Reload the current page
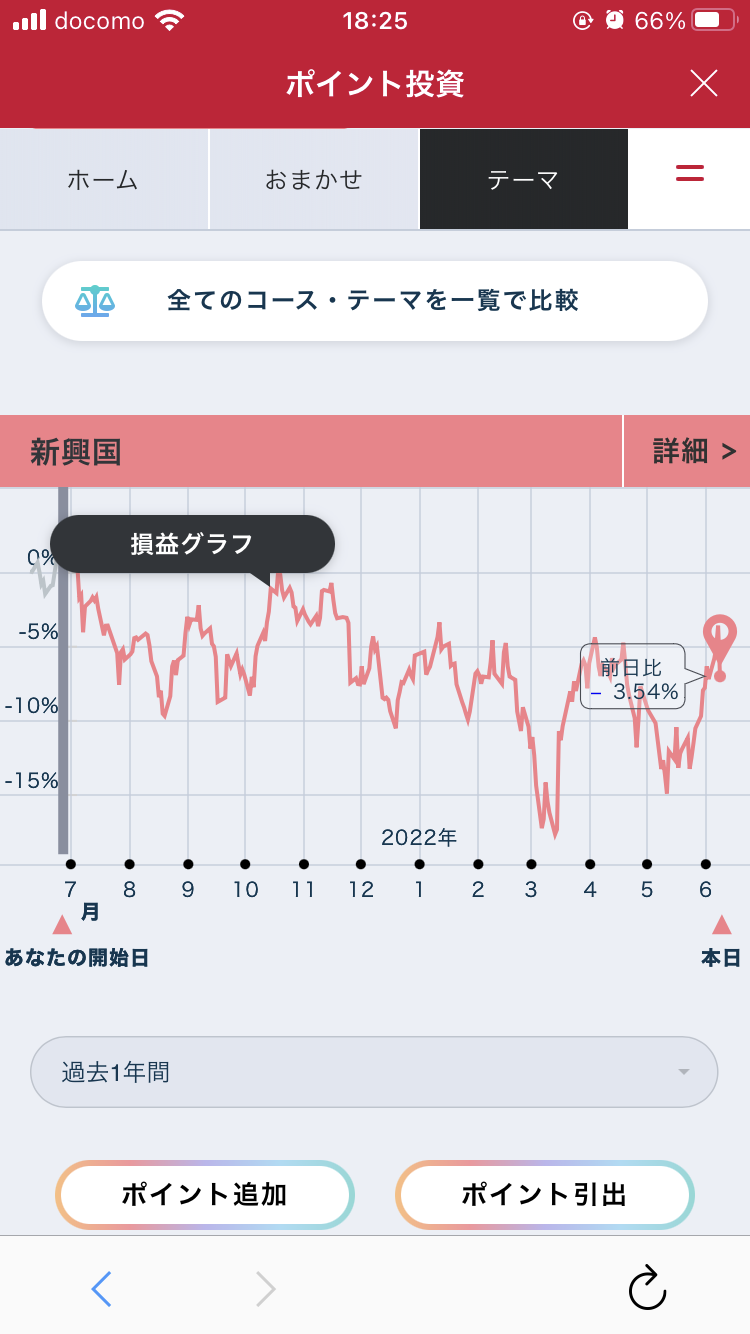 [647, 1288]
